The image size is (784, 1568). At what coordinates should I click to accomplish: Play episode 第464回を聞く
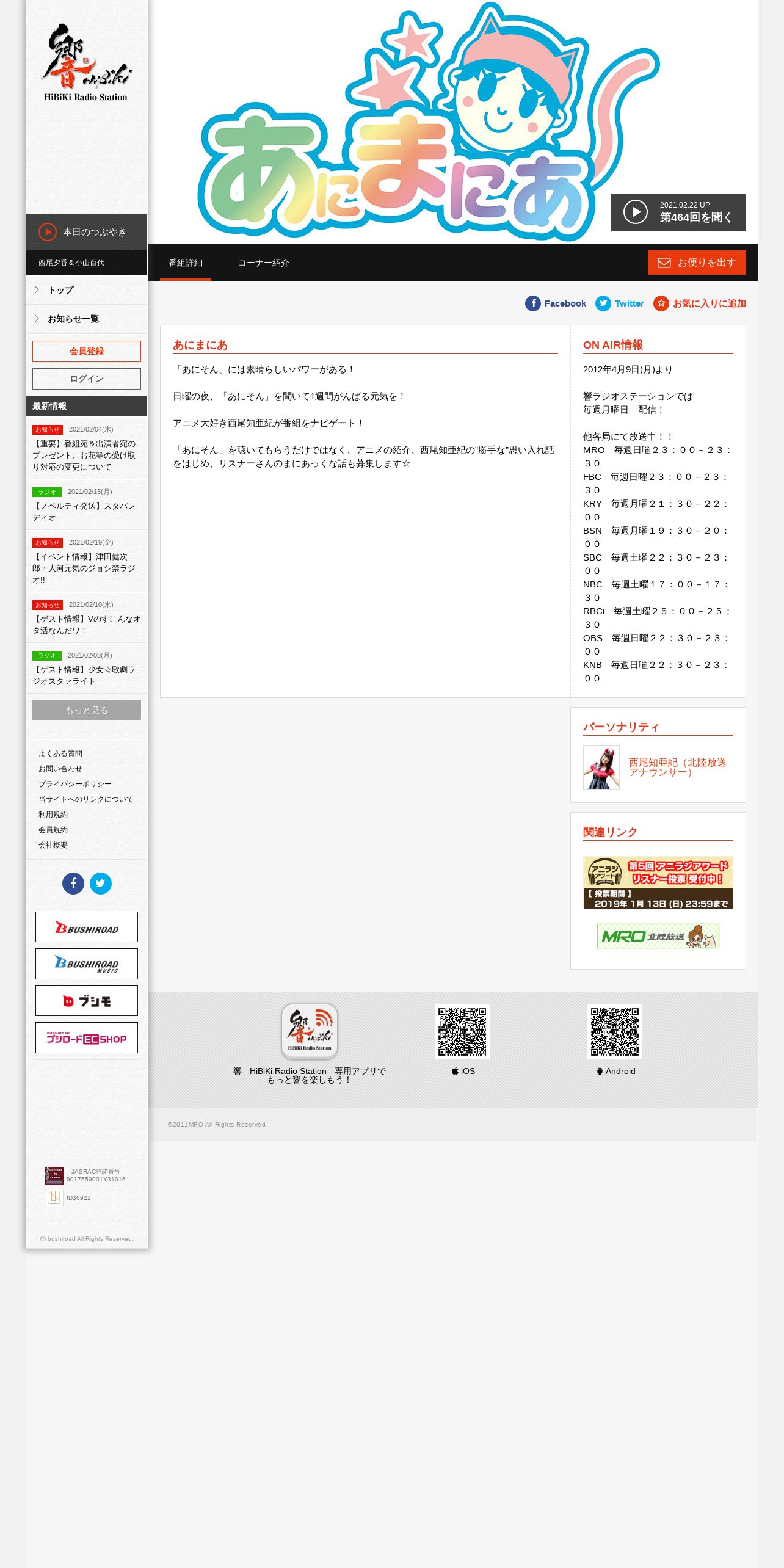(x=678, y=212)
